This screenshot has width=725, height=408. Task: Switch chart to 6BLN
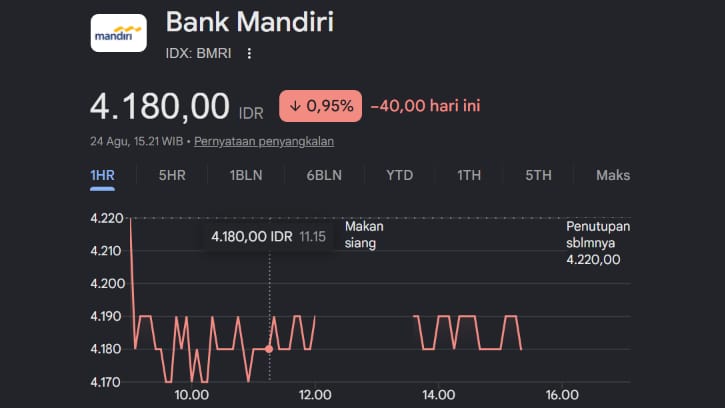[x=324, y=176]
